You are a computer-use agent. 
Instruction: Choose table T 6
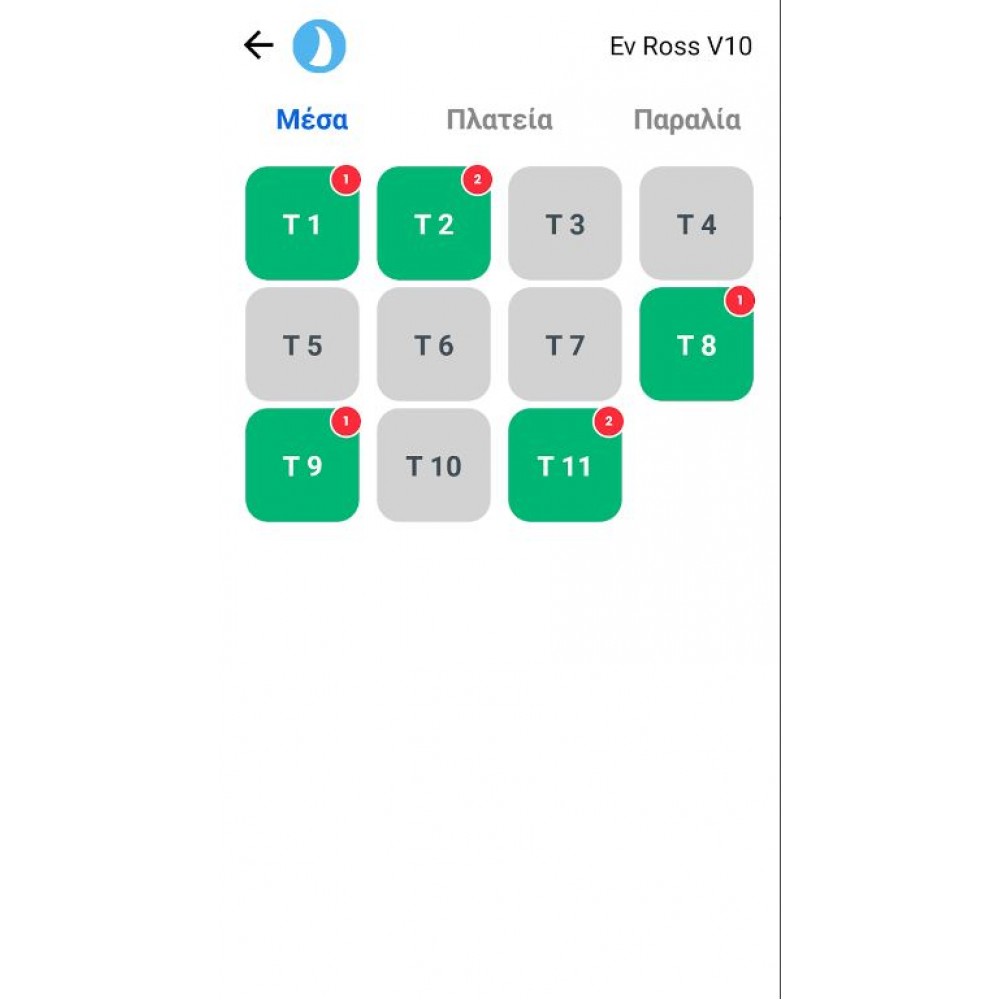433,345
